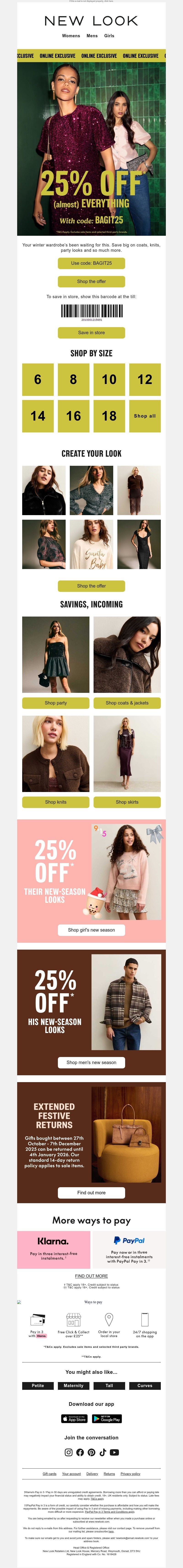The height and width of the screenshot is (1568, 183).
Task: Browse the Petite range
Action: point(38,1385)
